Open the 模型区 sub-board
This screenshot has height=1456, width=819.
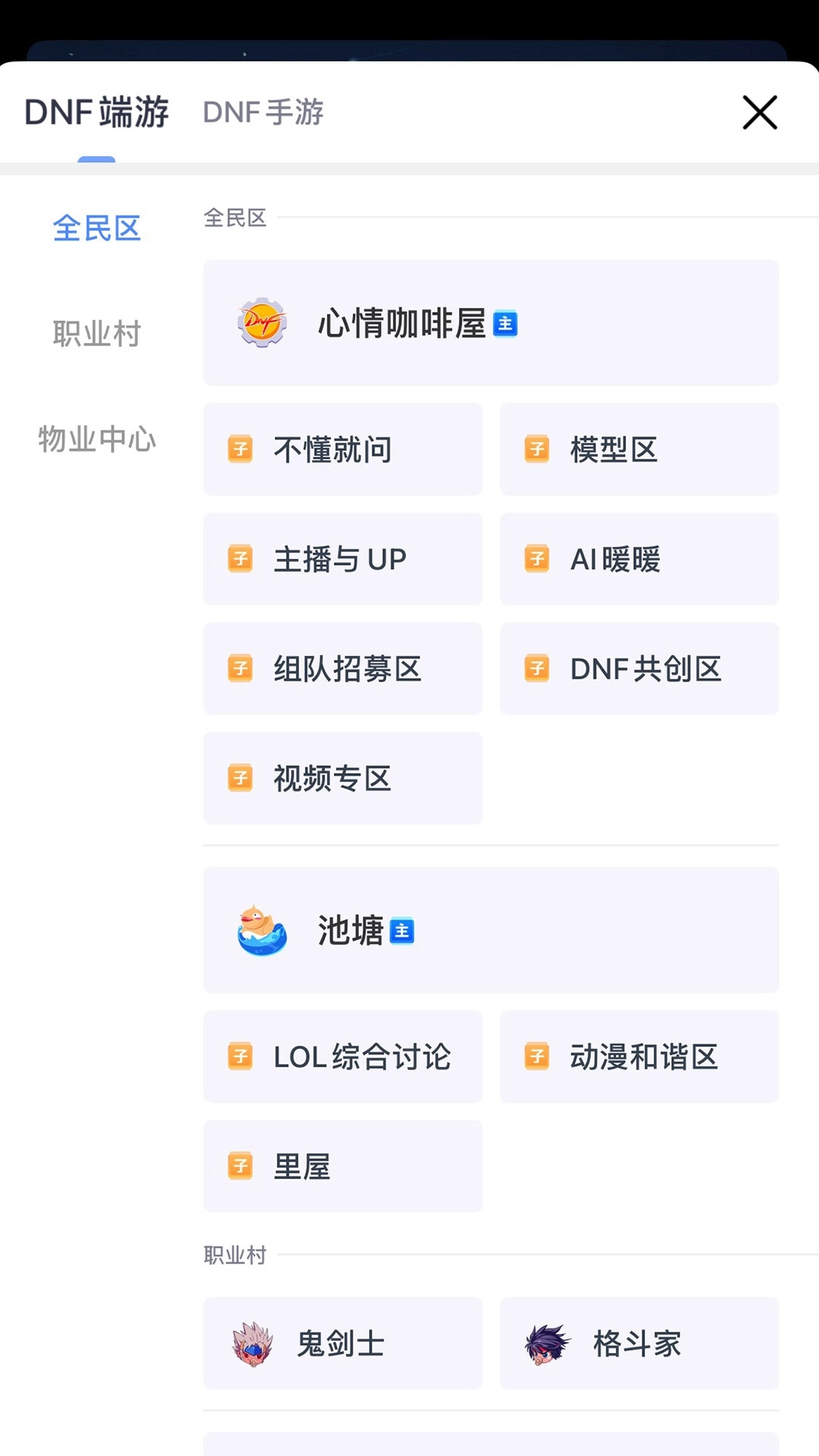[639, 450]
